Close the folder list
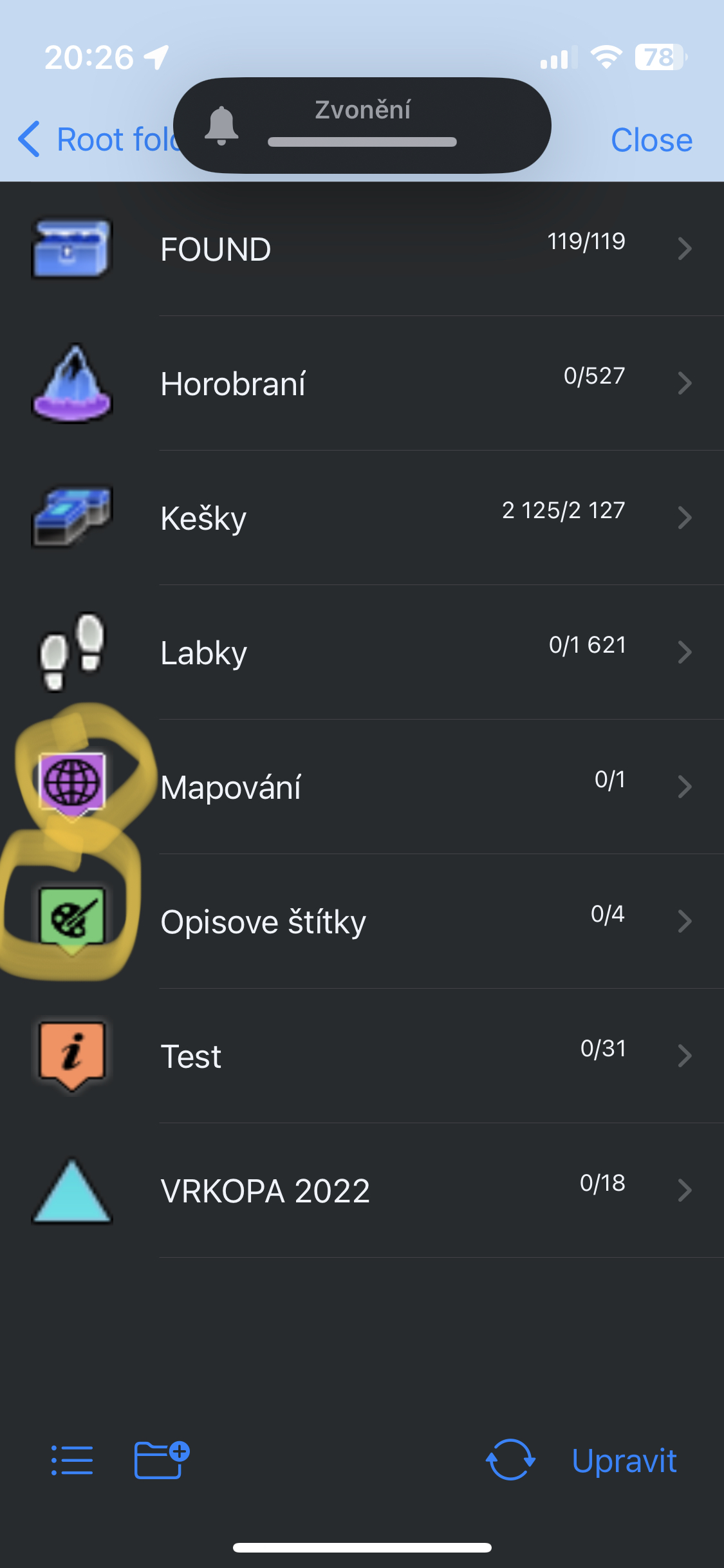Image resolution: width=724 pixels, height=1568 pixels. tap(651, 140)
